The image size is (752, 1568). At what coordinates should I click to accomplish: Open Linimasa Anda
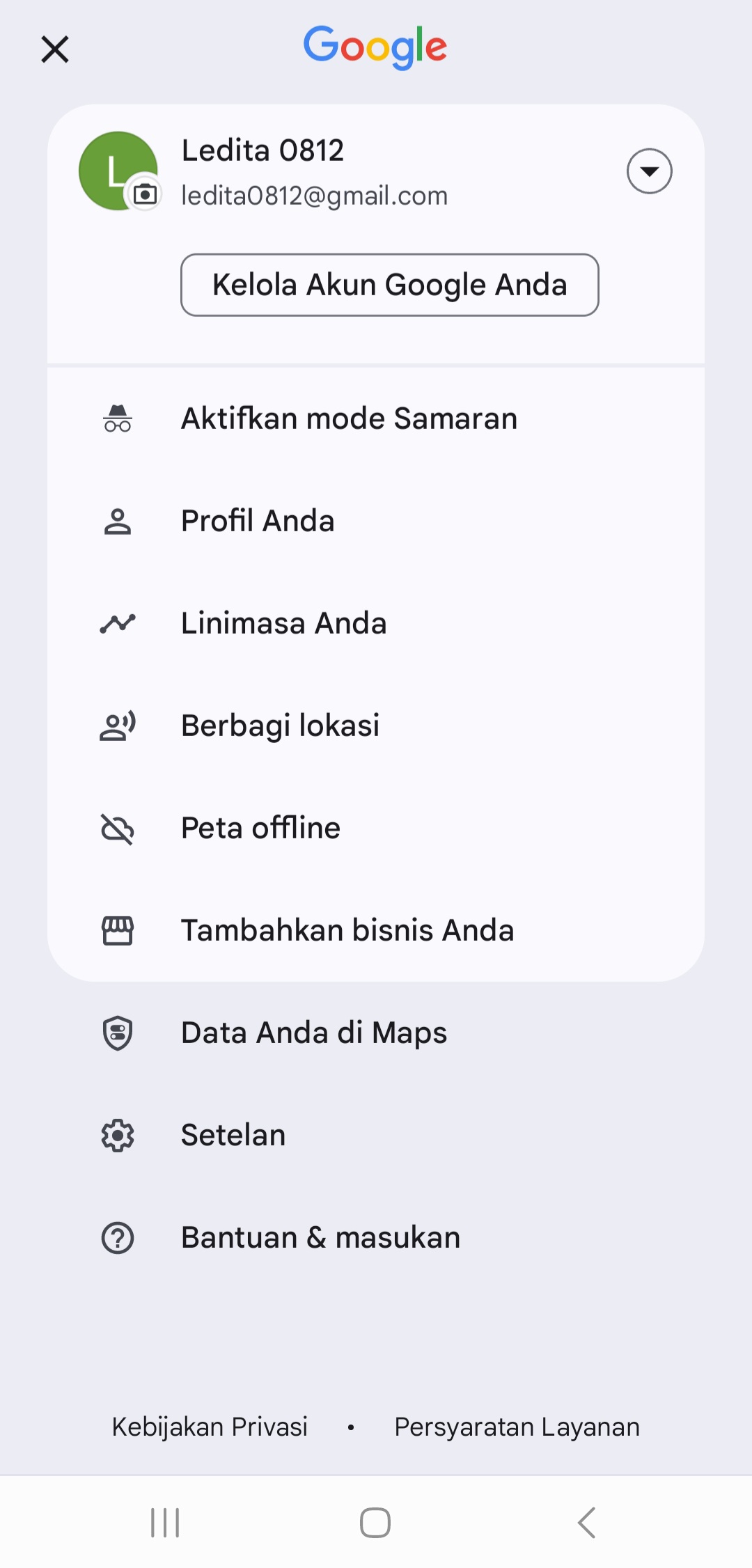(376, 623)
